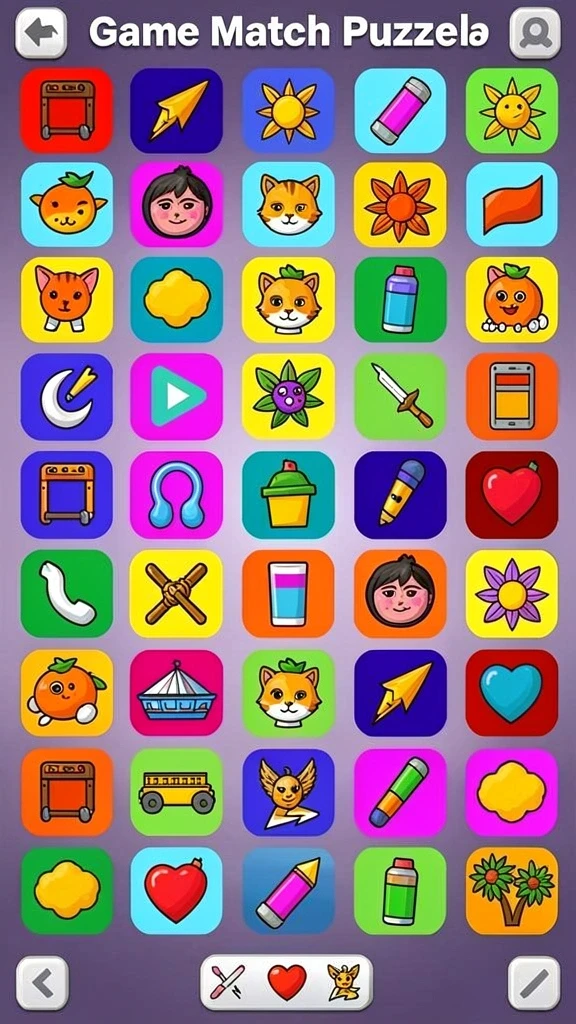Pick the crossed wooden sticks tile
576x1024 pixels.
(177, 594)
